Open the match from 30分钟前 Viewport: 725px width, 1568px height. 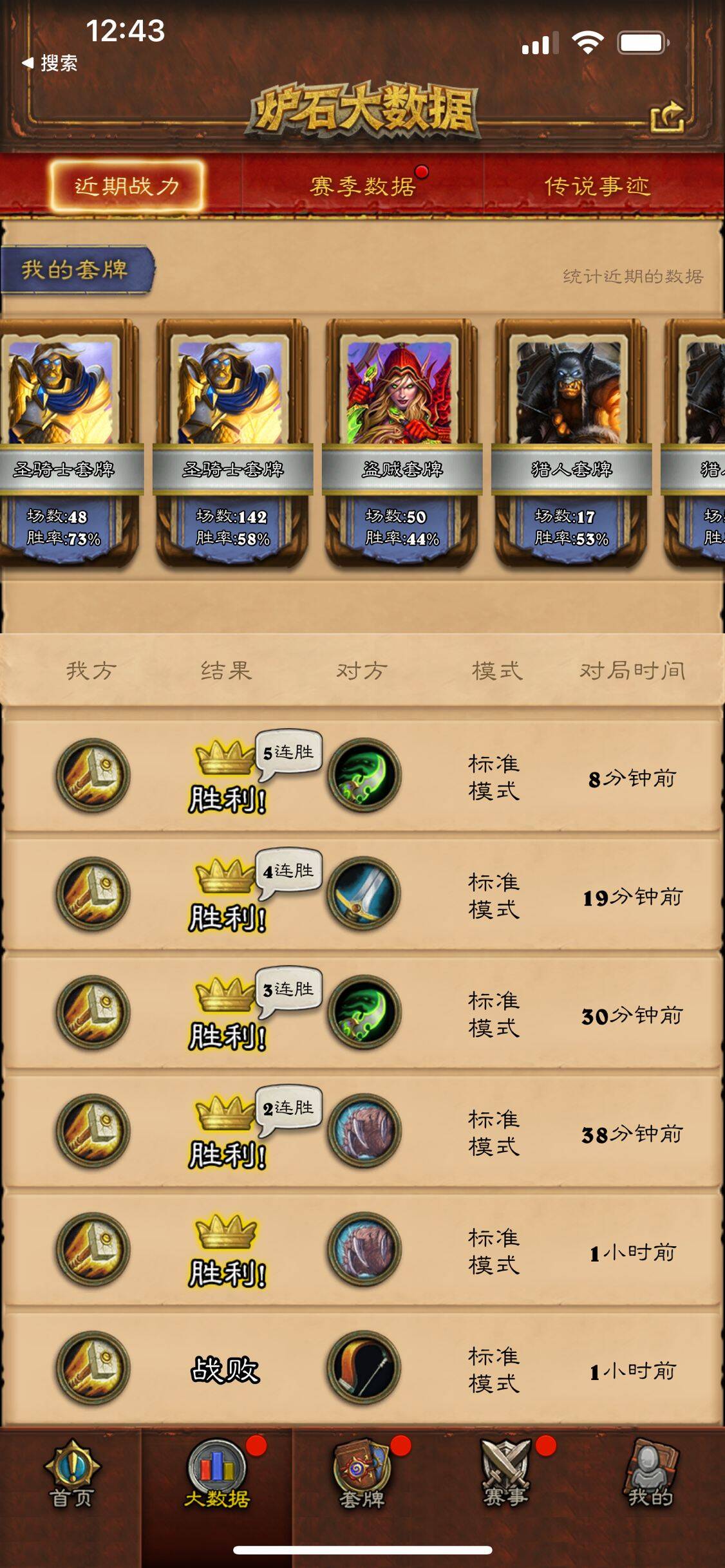362,1012
